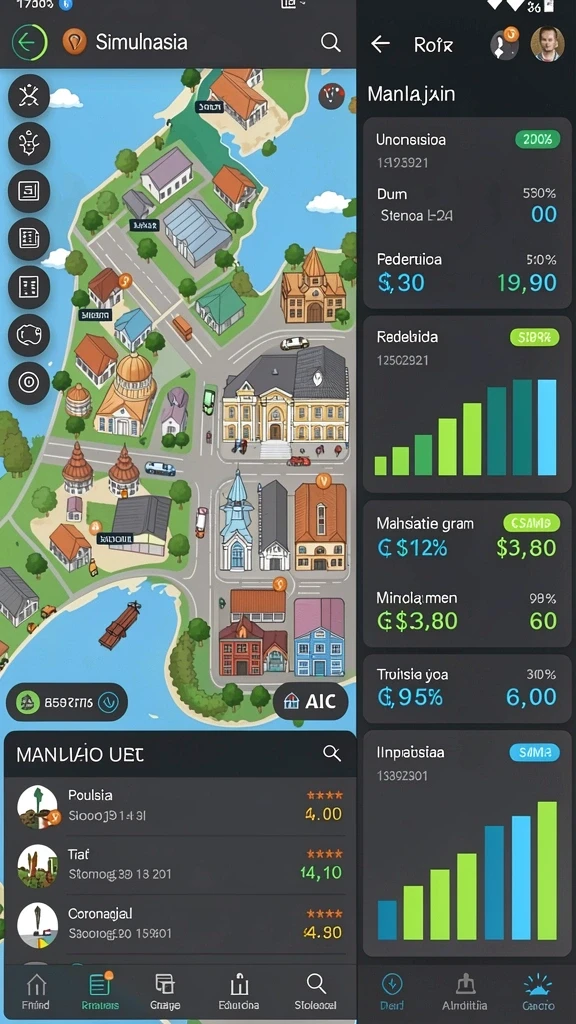Tap the compass icon on the map
Screen dimensions: 576x1024
tap(332, 96)
